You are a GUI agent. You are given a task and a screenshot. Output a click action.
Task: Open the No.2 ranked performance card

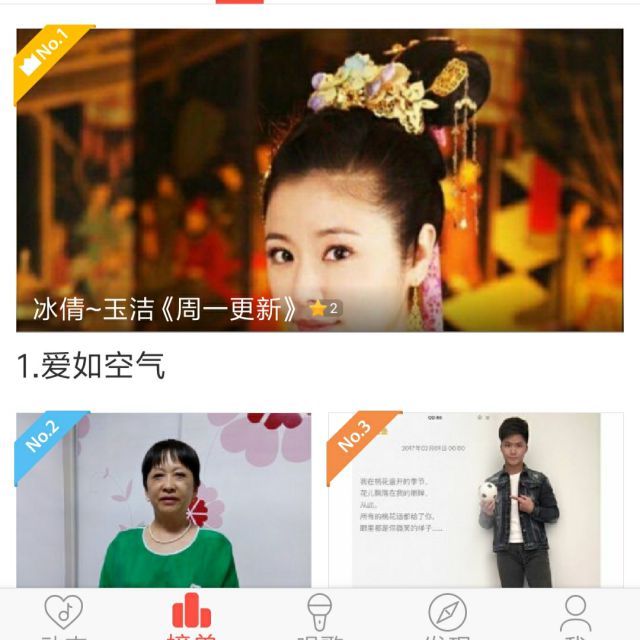[163, 500]
